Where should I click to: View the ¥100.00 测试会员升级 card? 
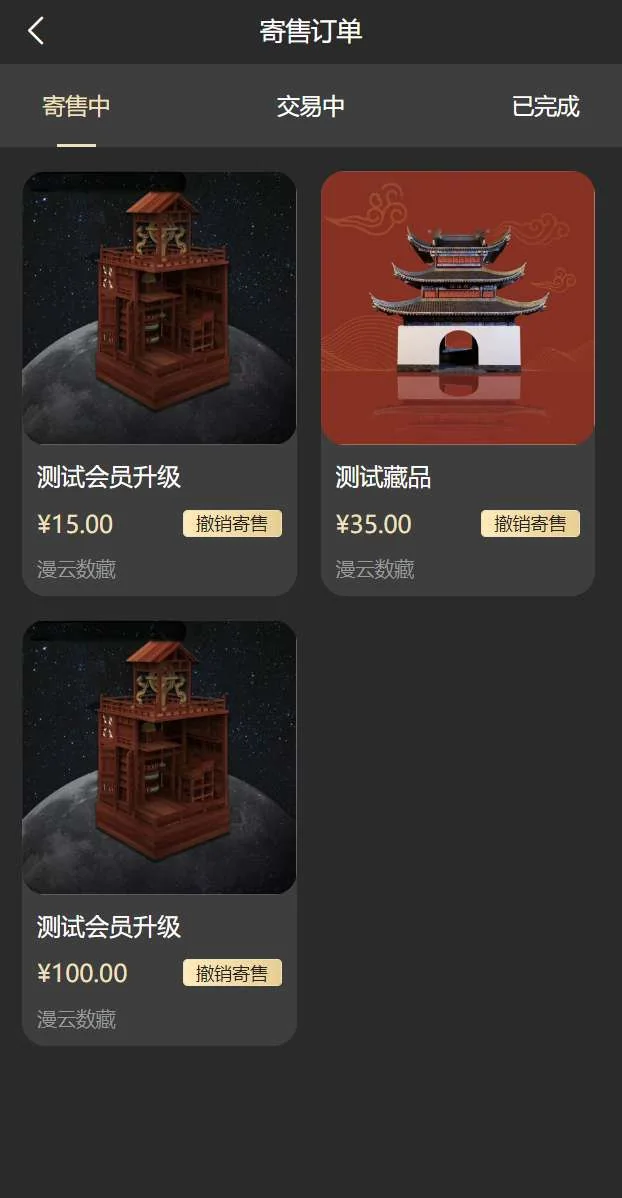click(159, 758)
